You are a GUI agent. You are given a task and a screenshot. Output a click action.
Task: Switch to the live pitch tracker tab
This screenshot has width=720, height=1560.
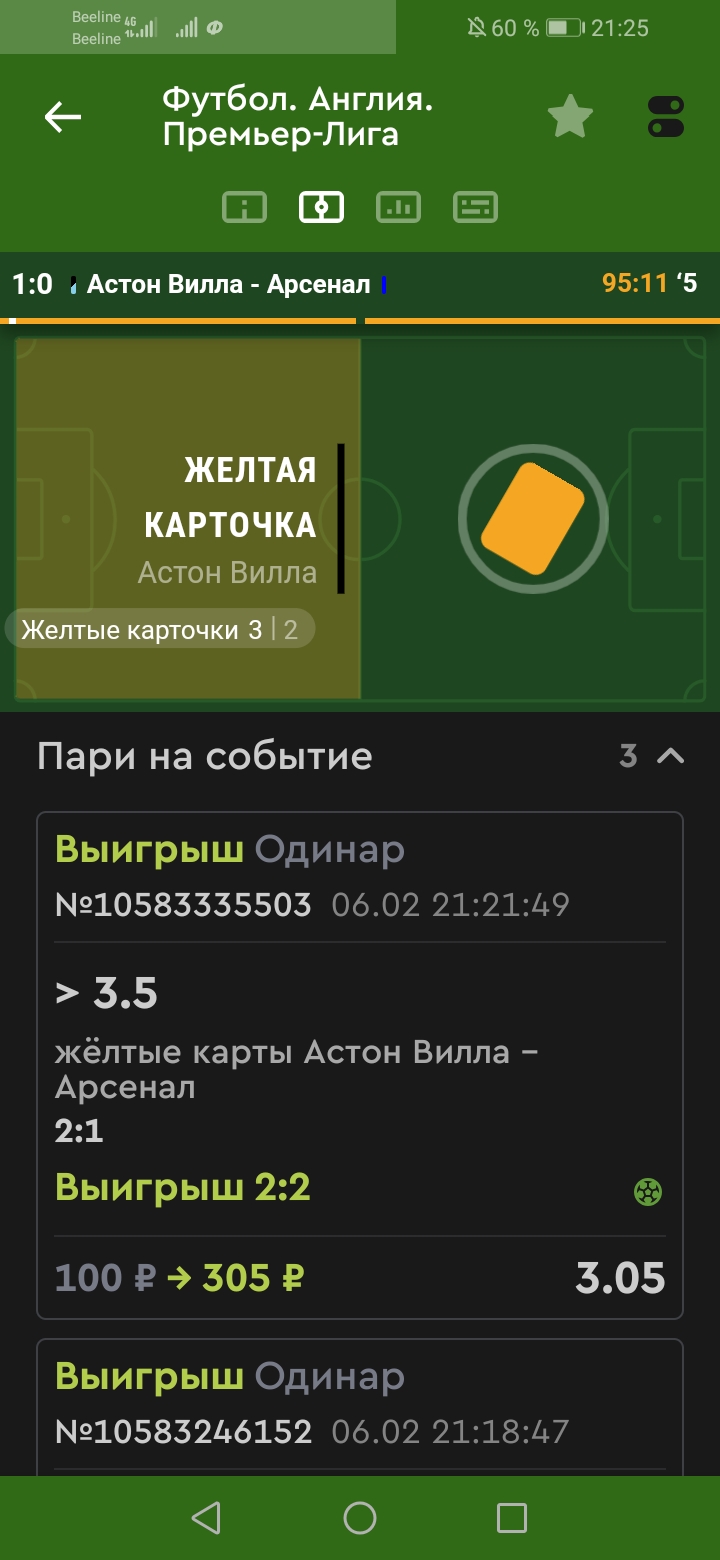(x=321, y=207)
